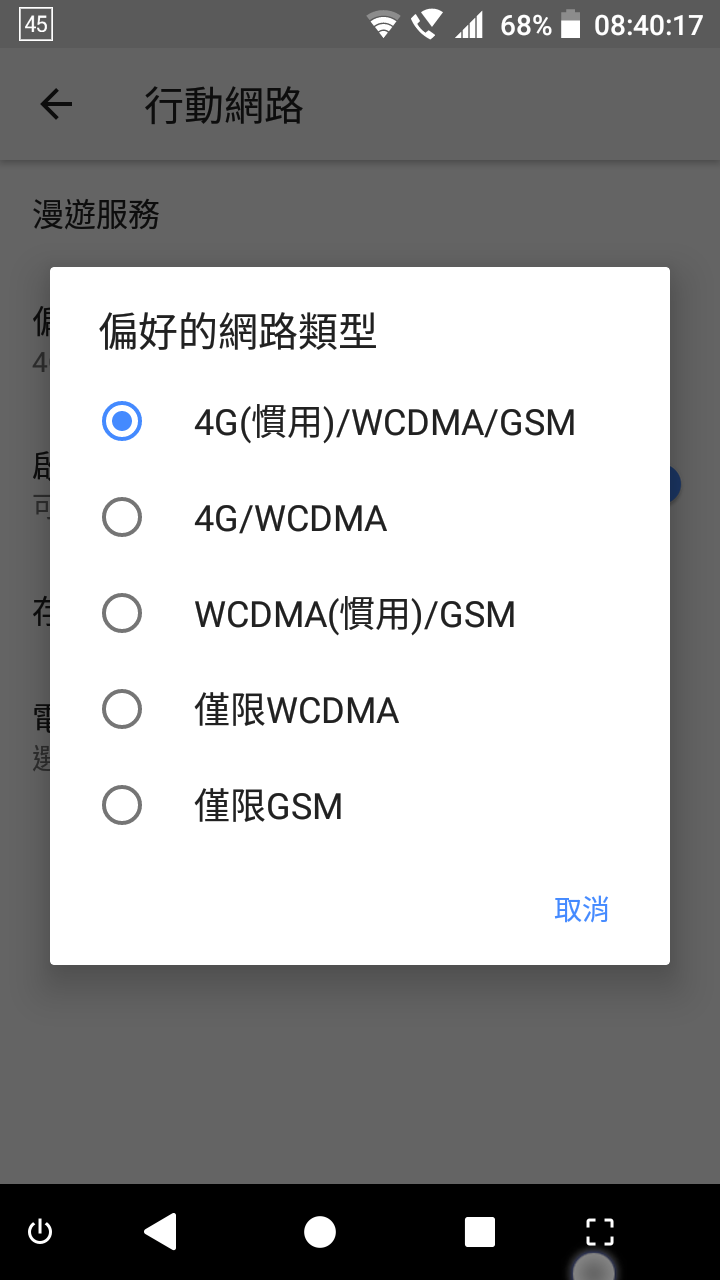
Task: Tap the system back triangle button
Action: (160, 1232)
